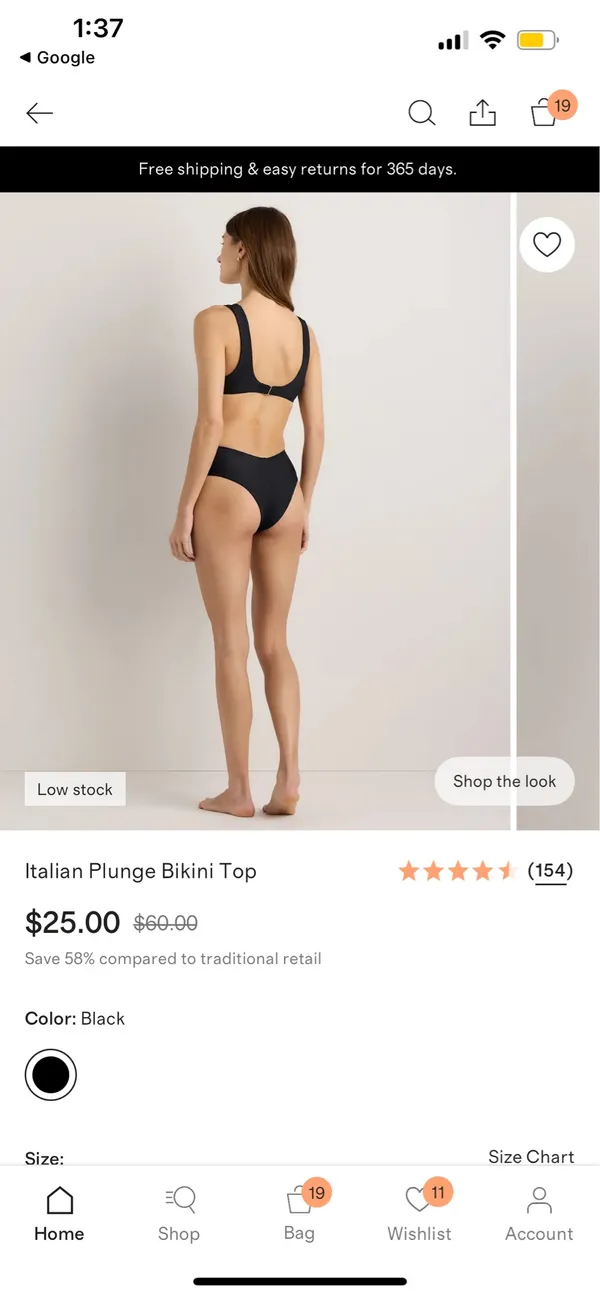Switch to the Wishlist tab
This screenshot has height=1298, width=600.
(x=420, y=1212)
